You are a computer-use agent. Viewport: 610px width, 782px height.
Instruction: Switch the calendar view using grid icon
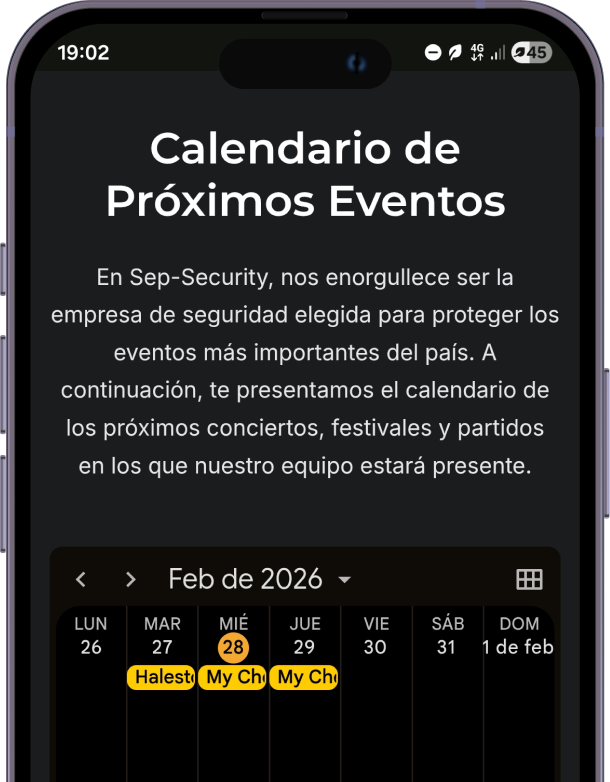[x=528, y=579]
